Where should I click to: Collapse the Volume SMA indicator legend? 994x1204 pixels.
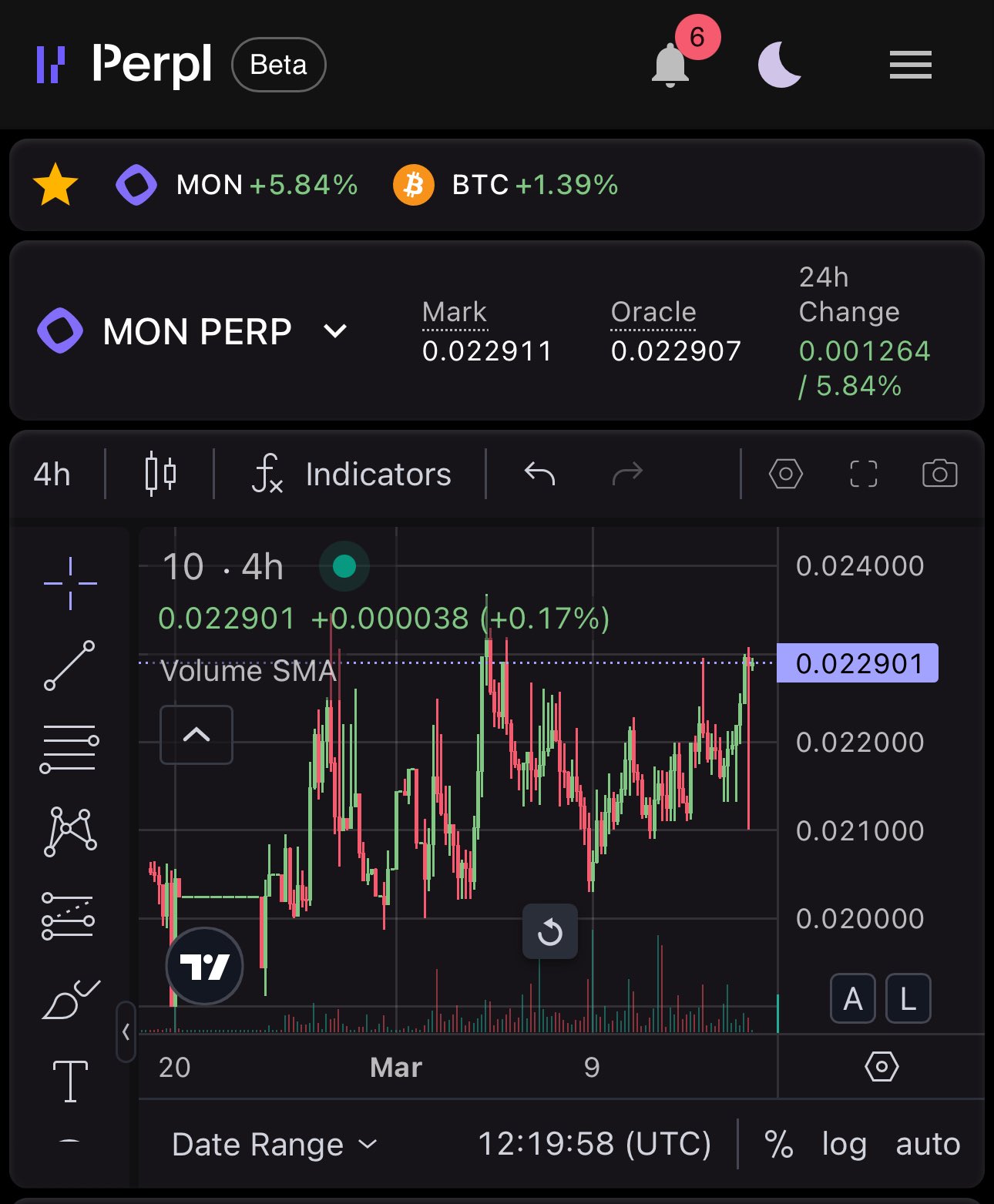pyautogui.click(x=196, y=735)
